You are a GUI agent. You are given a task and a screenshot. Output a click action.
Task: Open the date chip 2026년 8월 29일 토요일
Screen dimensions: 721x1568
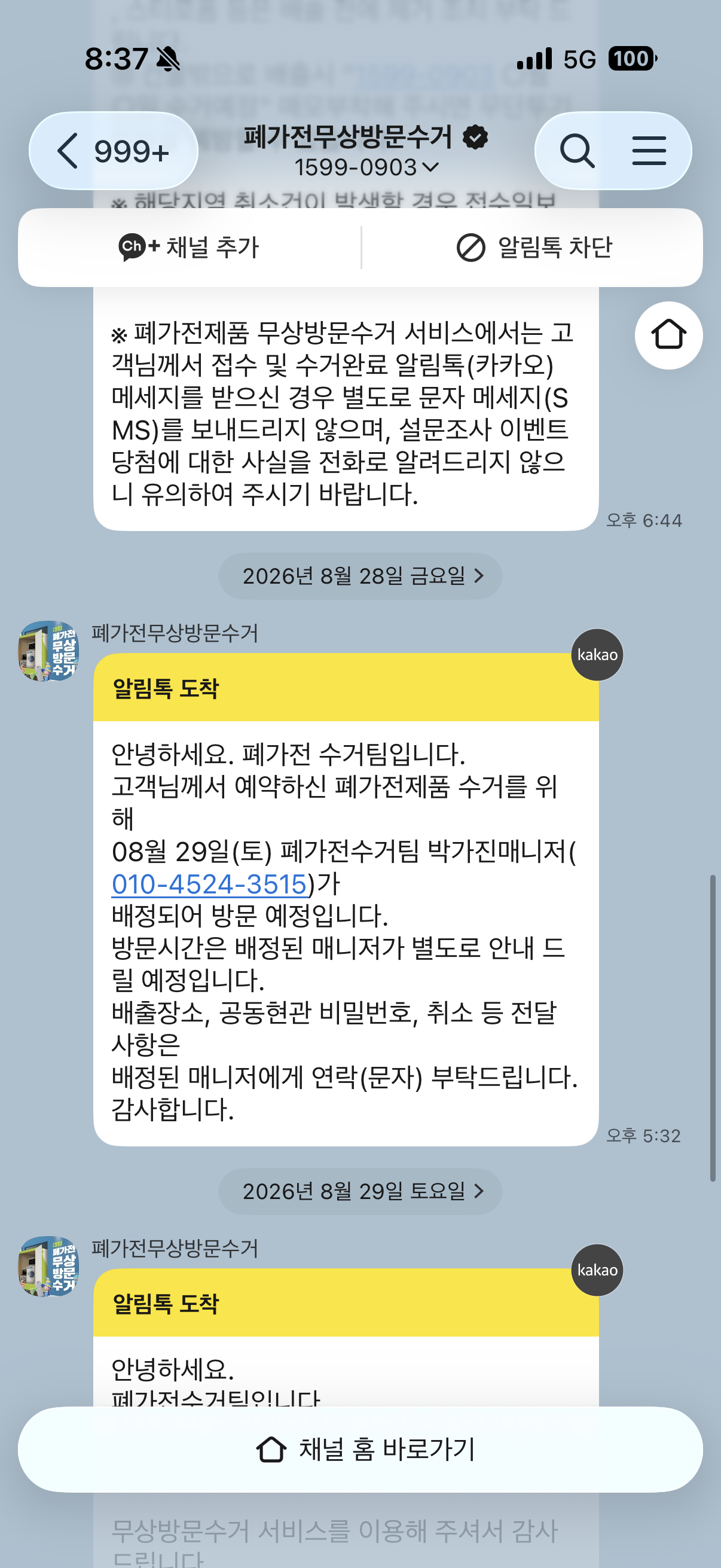[x=360, y=1191]
